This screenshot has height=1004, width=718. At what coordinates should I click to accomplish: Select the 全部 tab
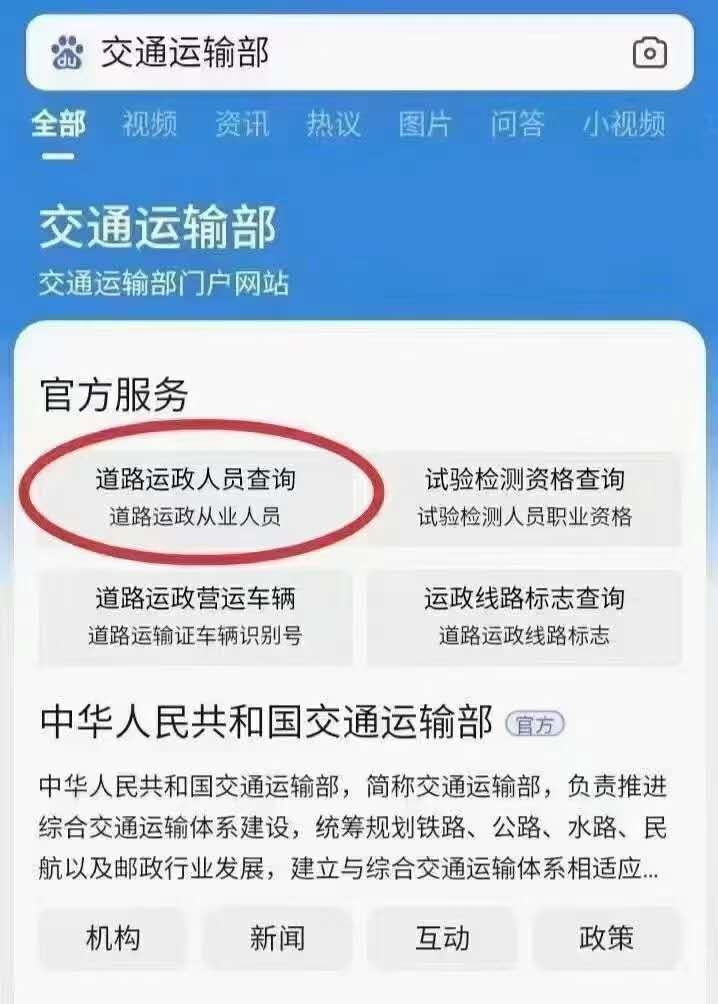point(58,124)
